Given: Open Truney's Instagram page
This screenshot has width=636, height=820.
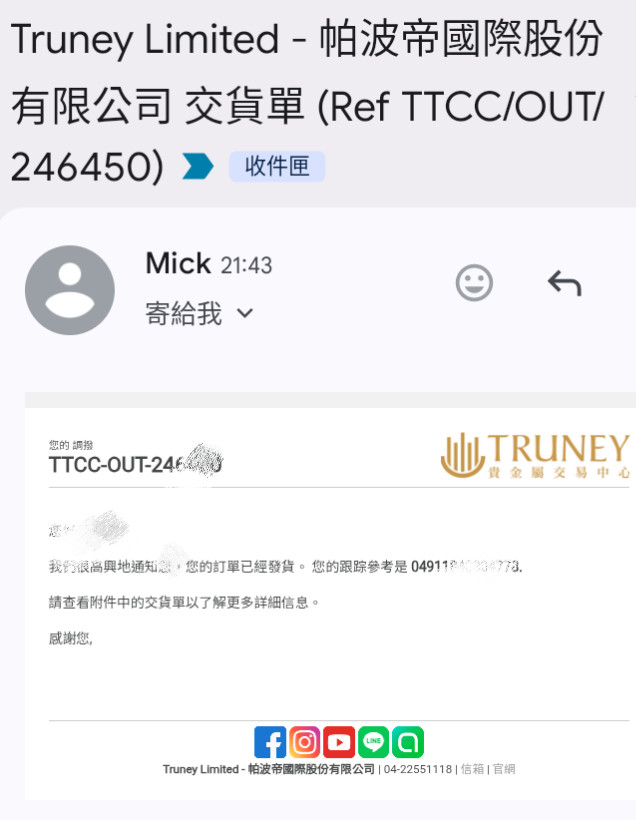Looking at the screenshot, I should (x=305, y=742).
